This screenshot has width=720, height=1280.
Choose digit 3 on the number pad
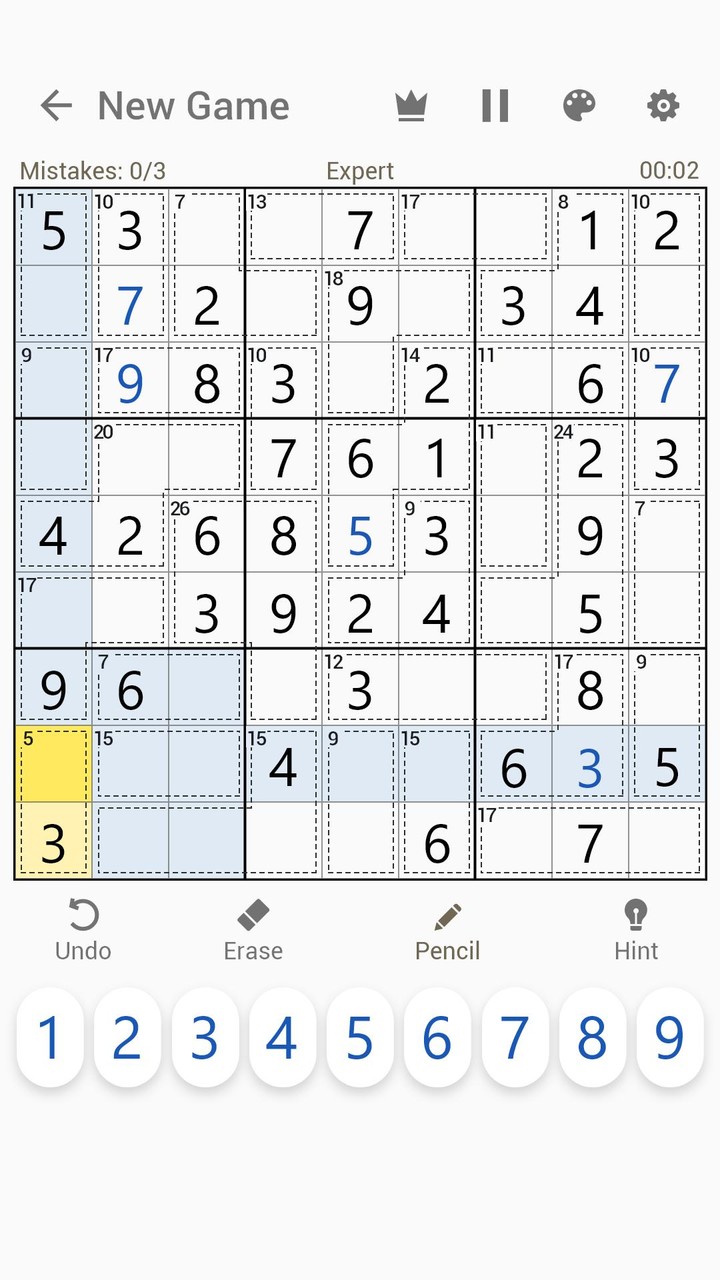coord(204,1038)
